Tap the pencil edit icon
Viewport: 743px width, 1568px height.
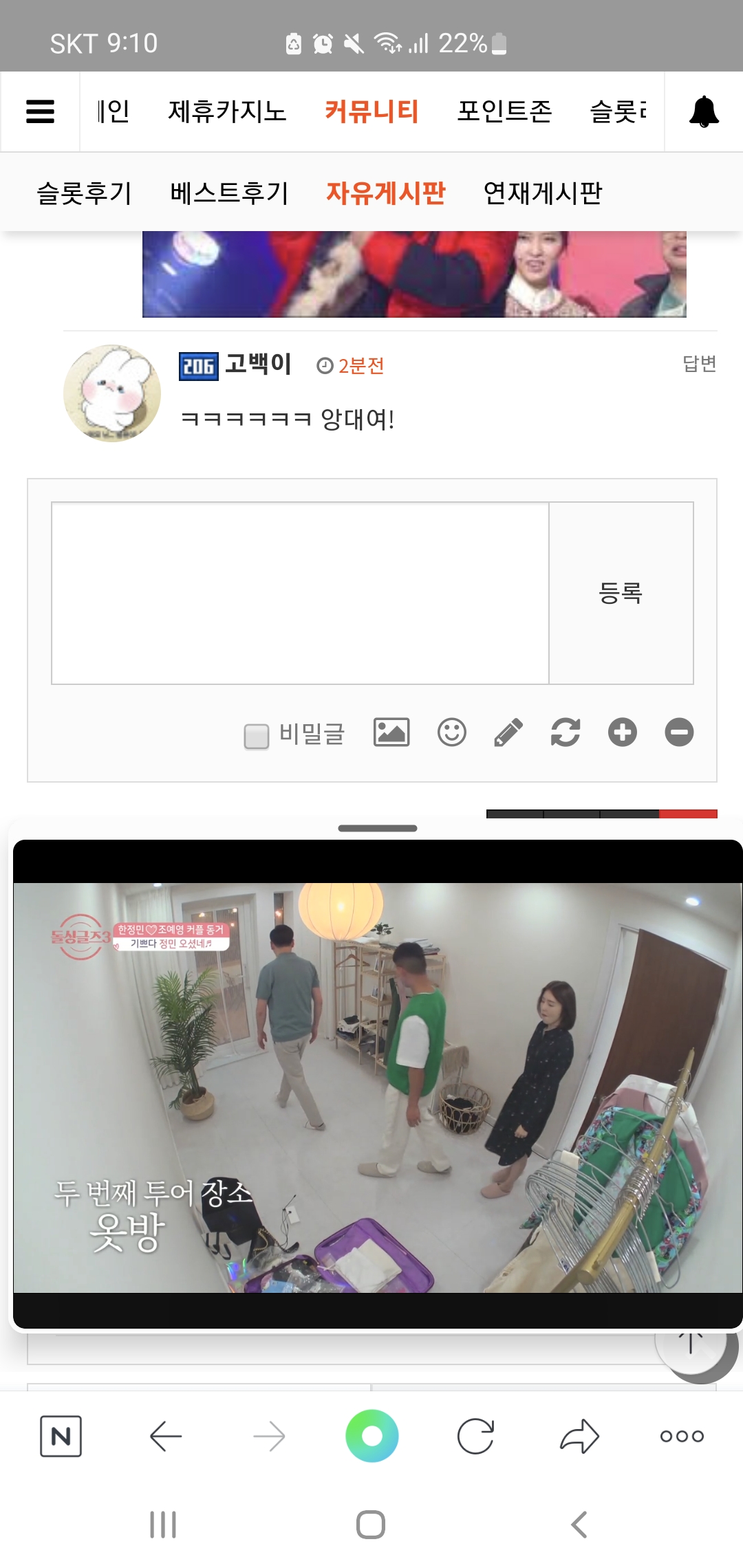508,732
